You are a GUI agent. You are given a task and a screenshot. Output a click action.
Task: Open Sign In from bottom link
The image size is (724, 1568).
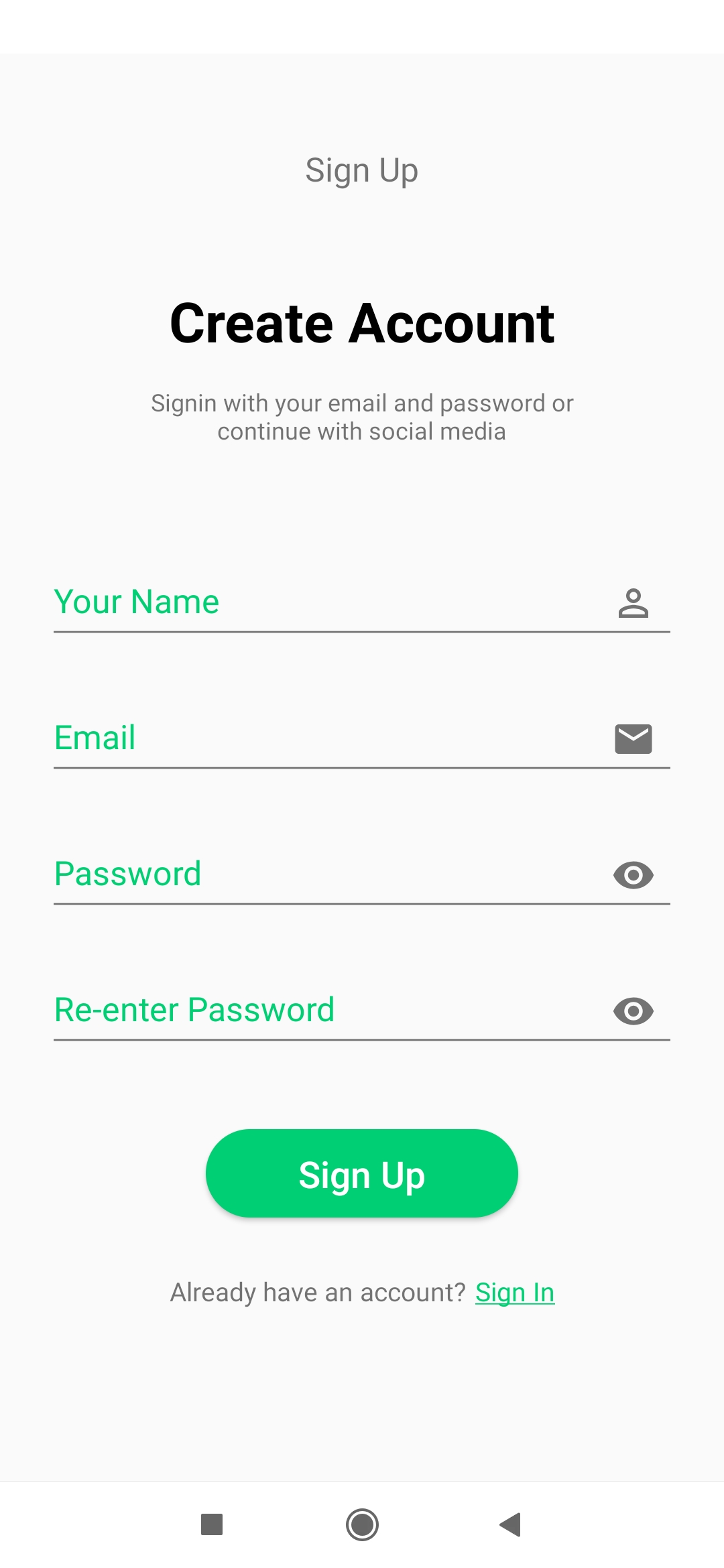tap(515, 1292)
